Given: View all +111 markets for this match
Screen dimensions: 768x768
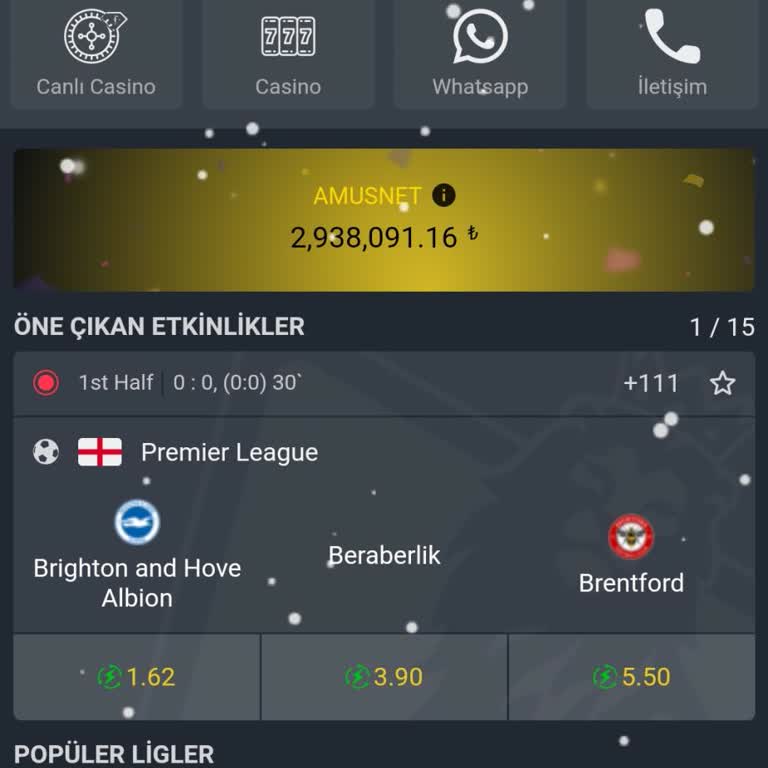Looking at the screenshot, I should 651,383.
